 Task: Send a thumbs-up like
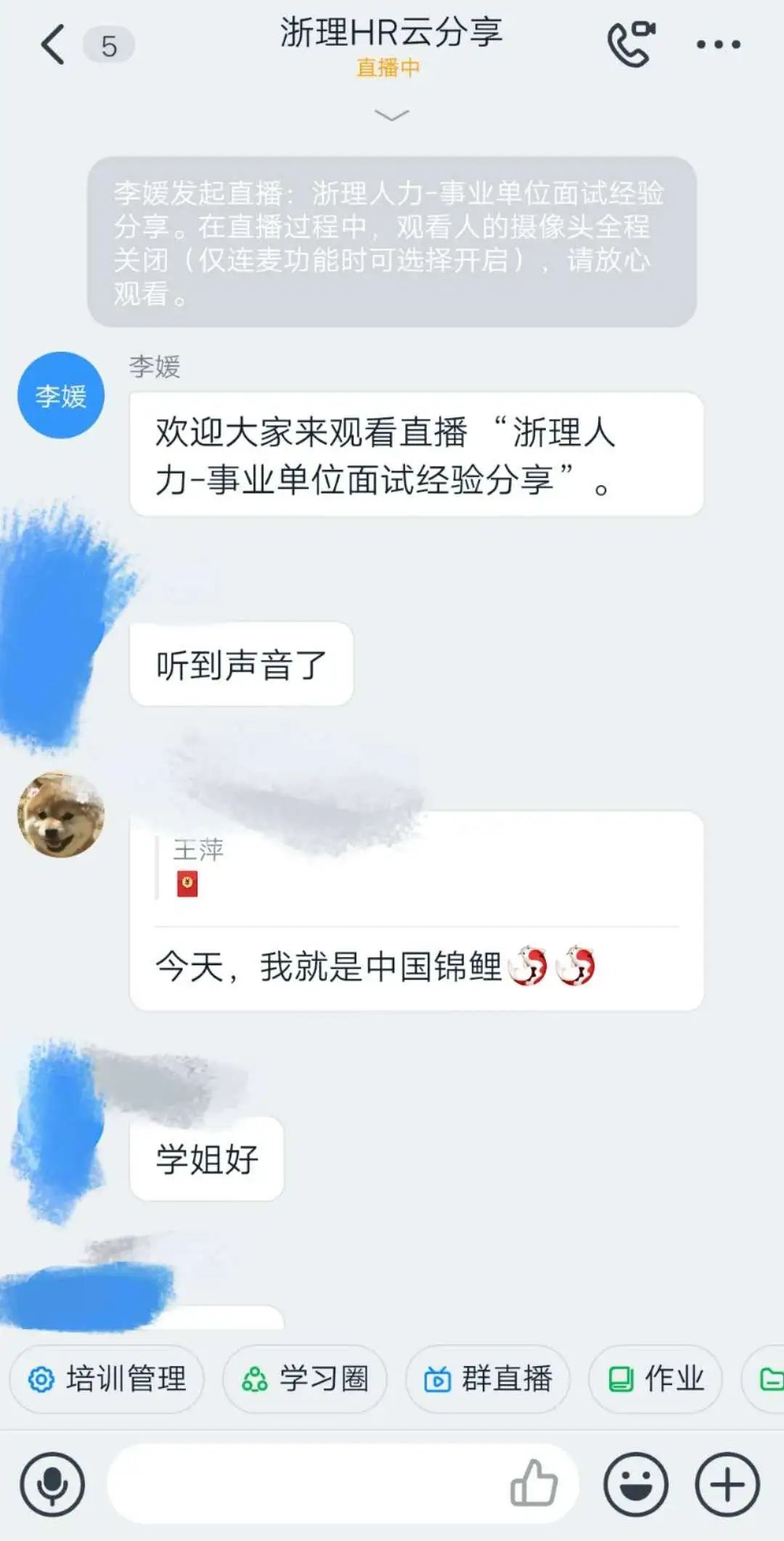[x=534, y=1483]
